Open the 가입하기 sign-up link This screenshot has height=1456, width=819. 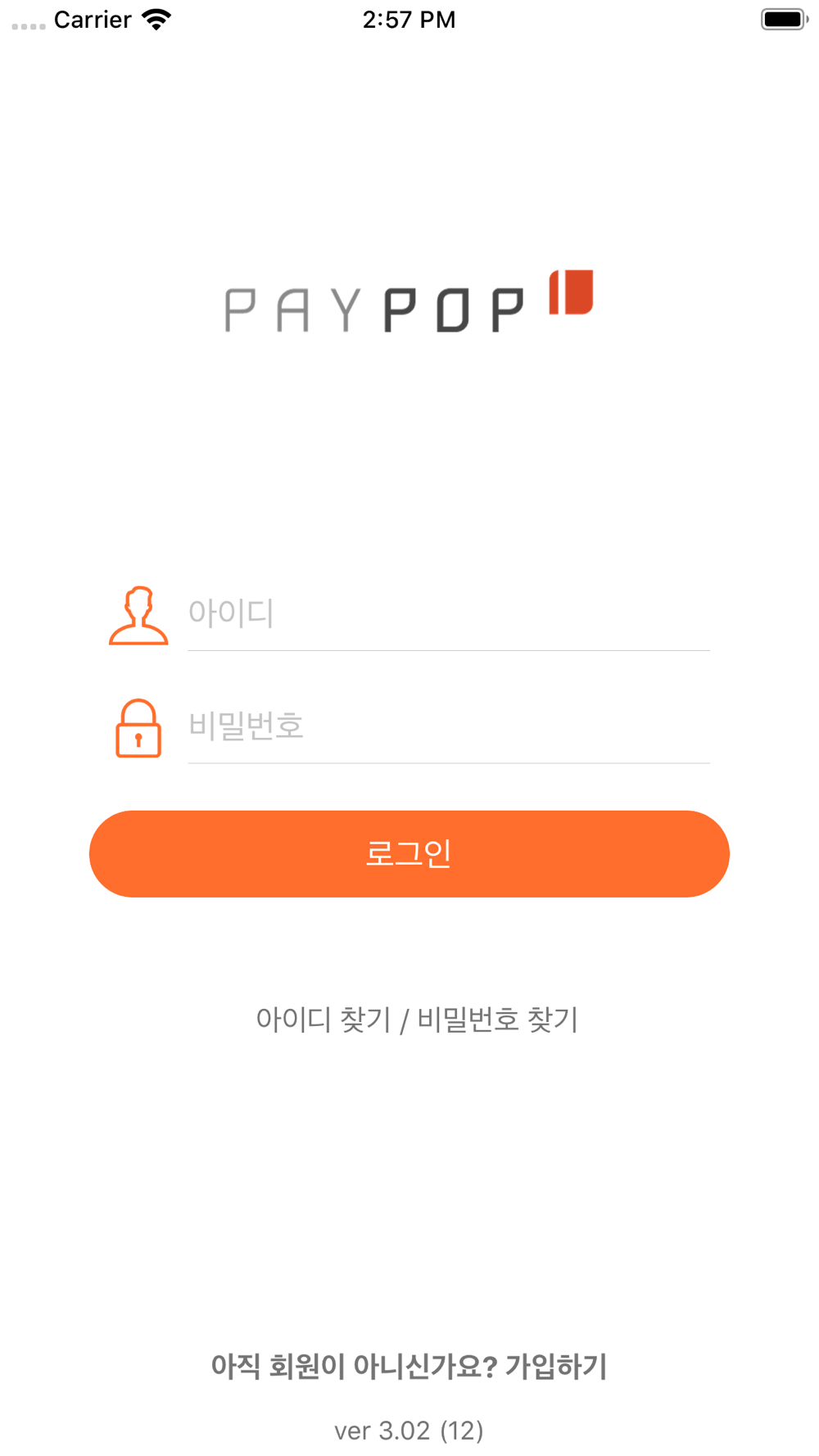pyautogui.click(x=556, y=1366)
